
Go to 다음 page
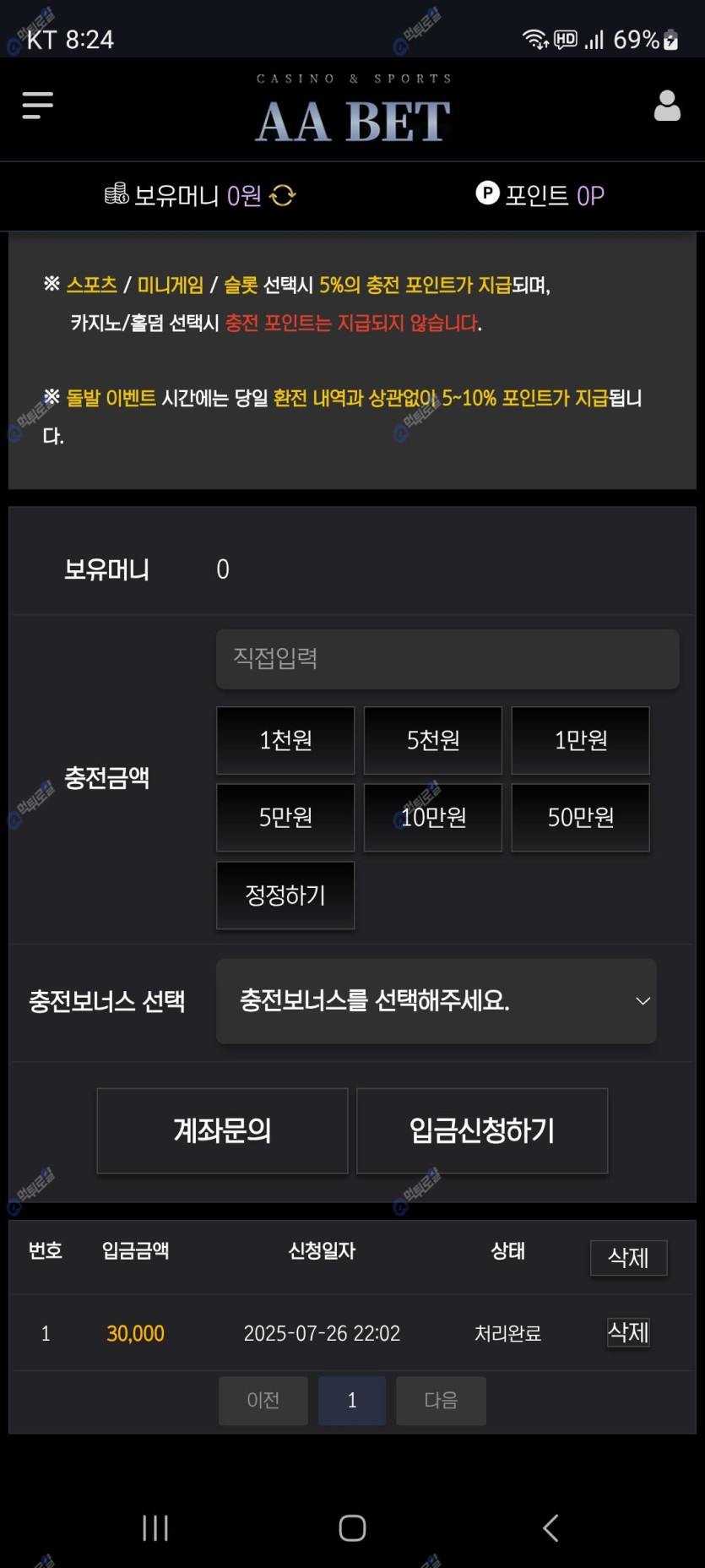(x=441, y=1401)
